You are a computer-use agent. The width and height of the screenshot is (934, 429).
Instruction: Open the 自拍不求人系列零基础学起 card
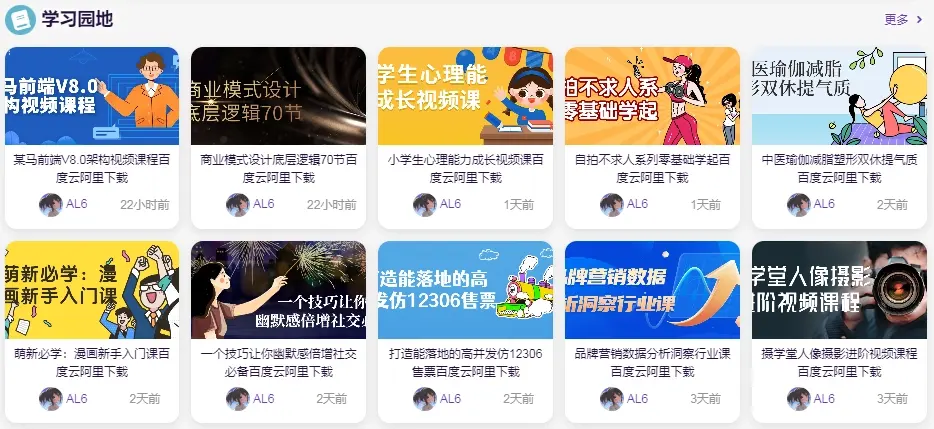click(652, 167)
